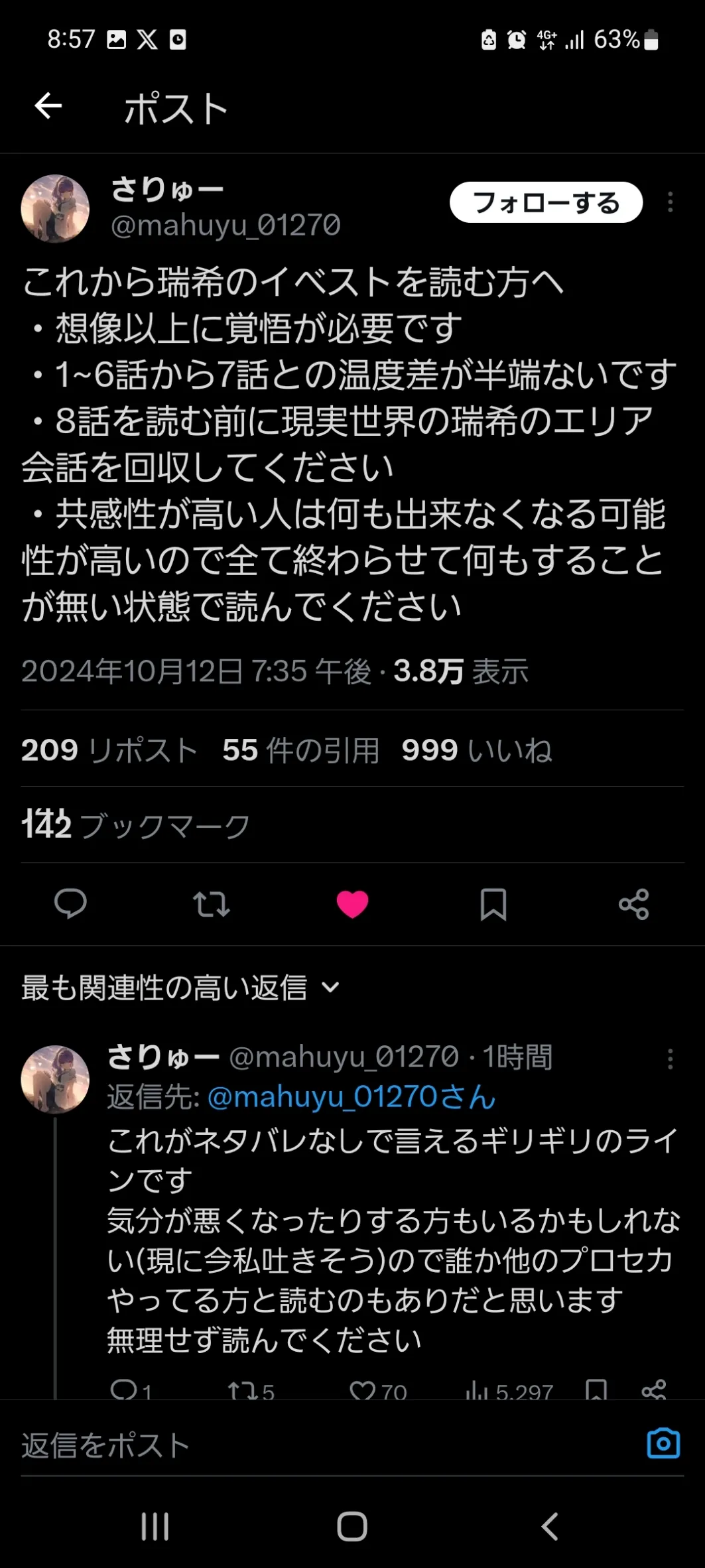The width and height of the screenshot is (705, 1568).
Task: Share the main post
Action: coord(634,904)
